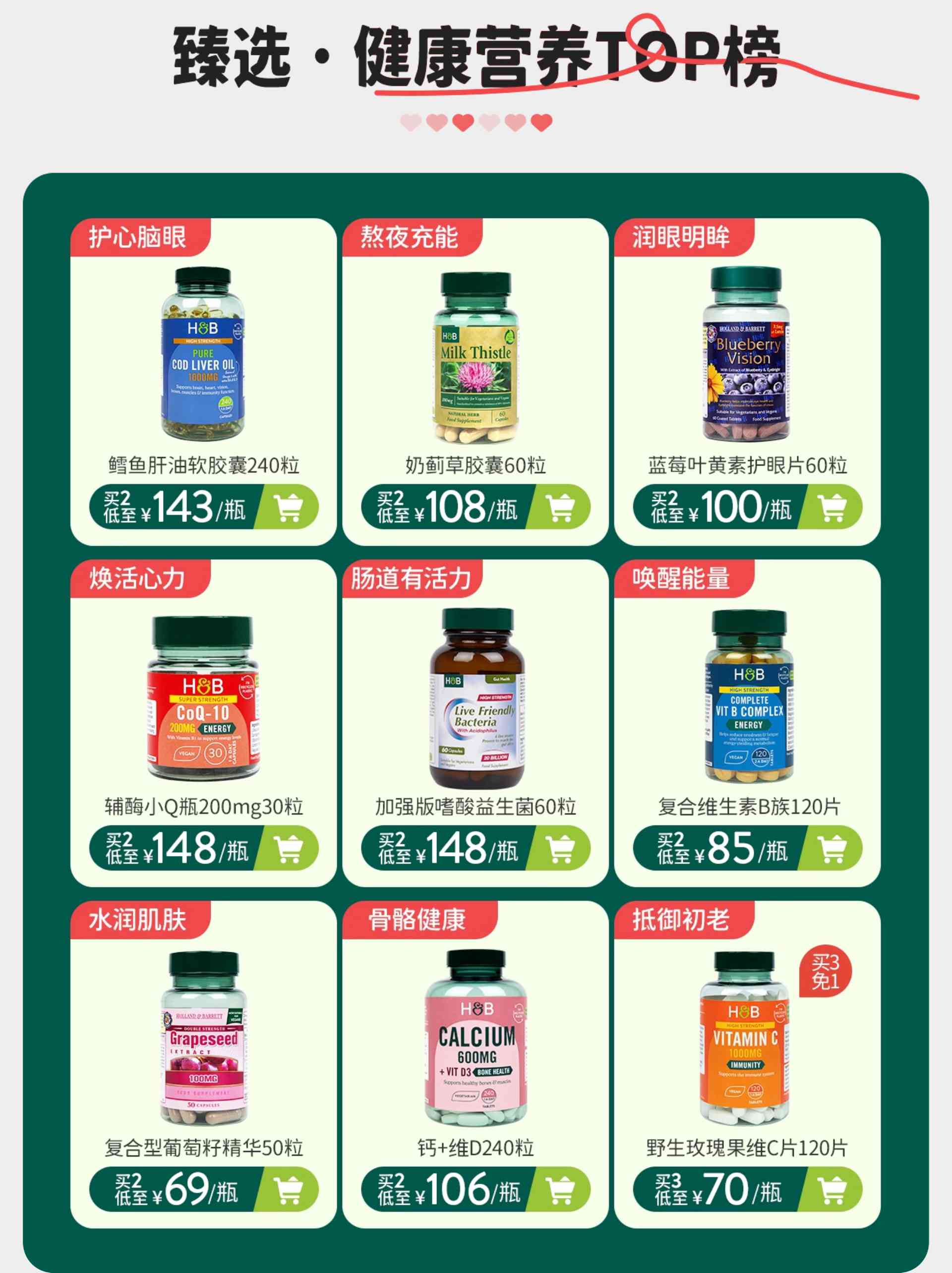The height and width of the screenshot is (1273, 952).
Task: Open the Grapeseed Extract 50 capsules card
Action: point(203,1039)
